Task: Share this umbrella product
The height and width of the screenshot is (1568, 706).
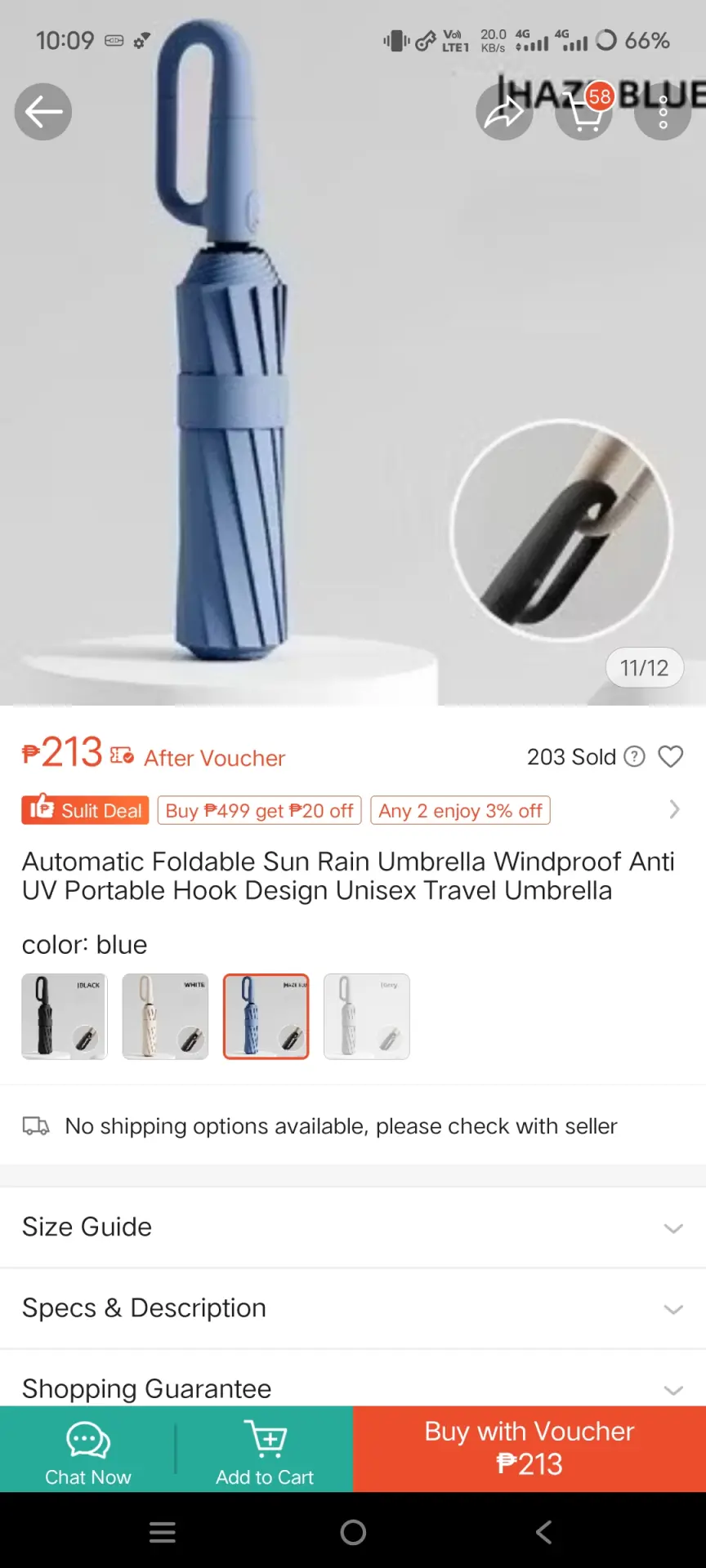Action: coord(504,112)
